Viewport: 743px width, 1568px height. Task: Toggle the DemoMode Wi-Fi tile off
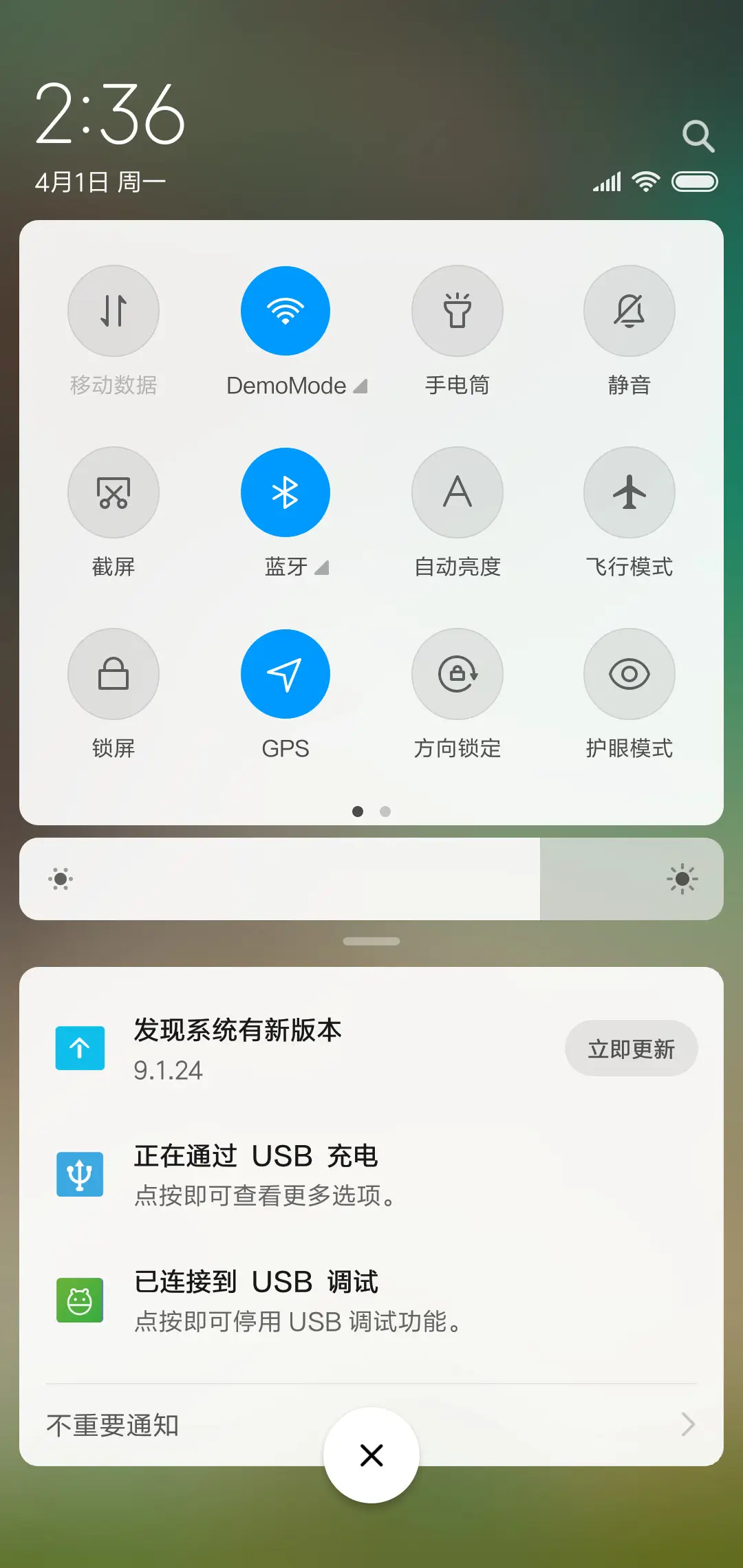click(285, 311)
